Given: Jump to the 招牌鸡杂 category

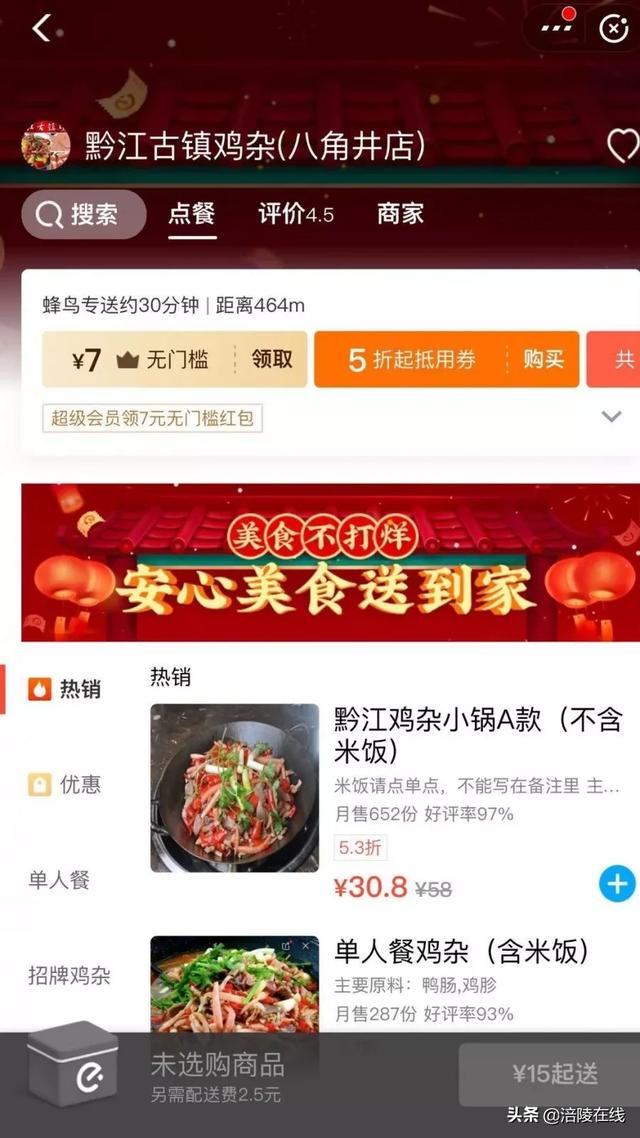Looking at the screenshot, I should pos(69,975).
